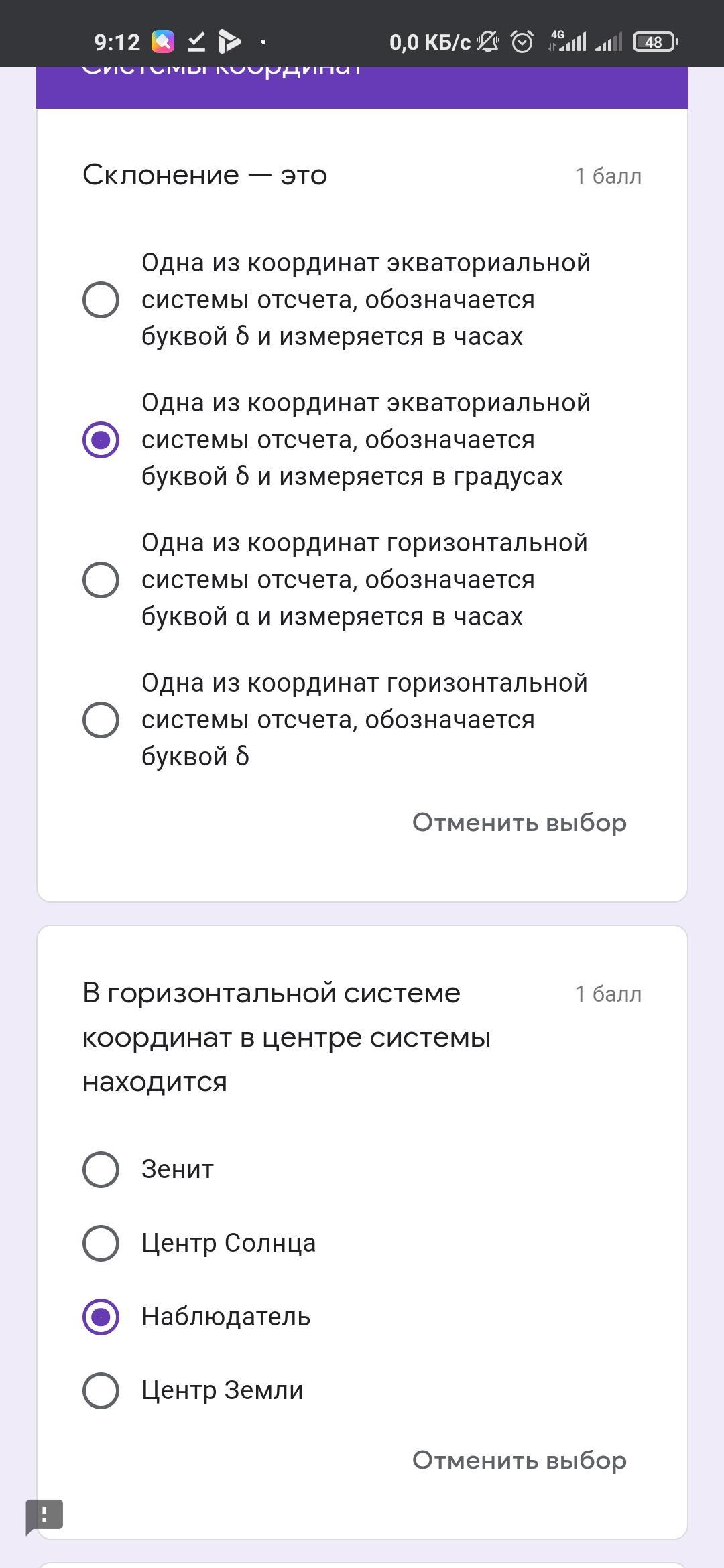Clear selection for the horizontal system question
The width and height of the screenshot is (724, 1568).
click(519, 1460)
